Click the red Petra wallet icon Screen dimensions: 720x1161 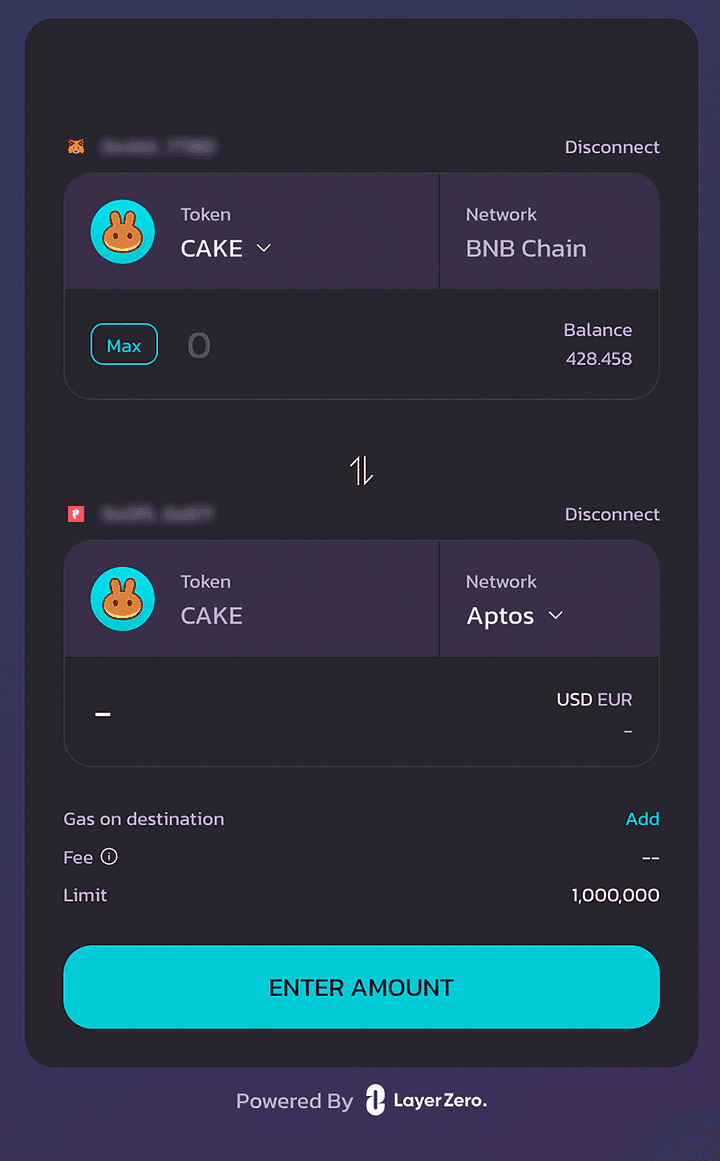(x=77, y=513)
